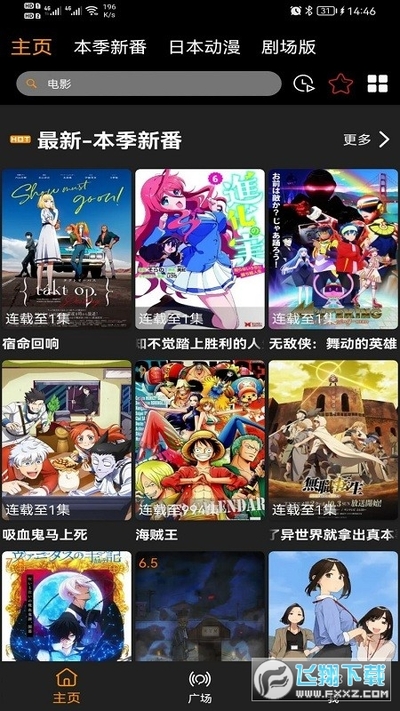The width and height of the screenshot is (400, 711).
Task: Open watch history clock icon
Action: 303,83
